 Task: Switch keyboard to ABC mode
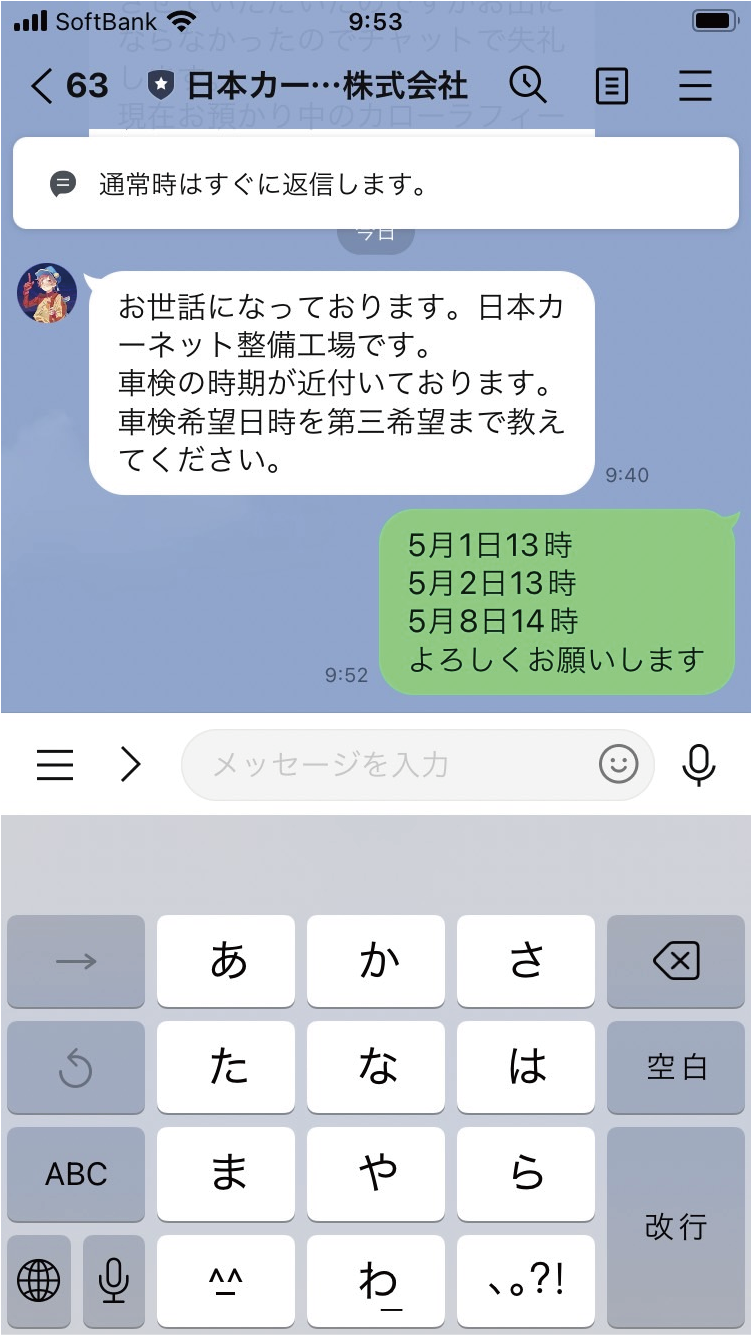coord(76,1174)
